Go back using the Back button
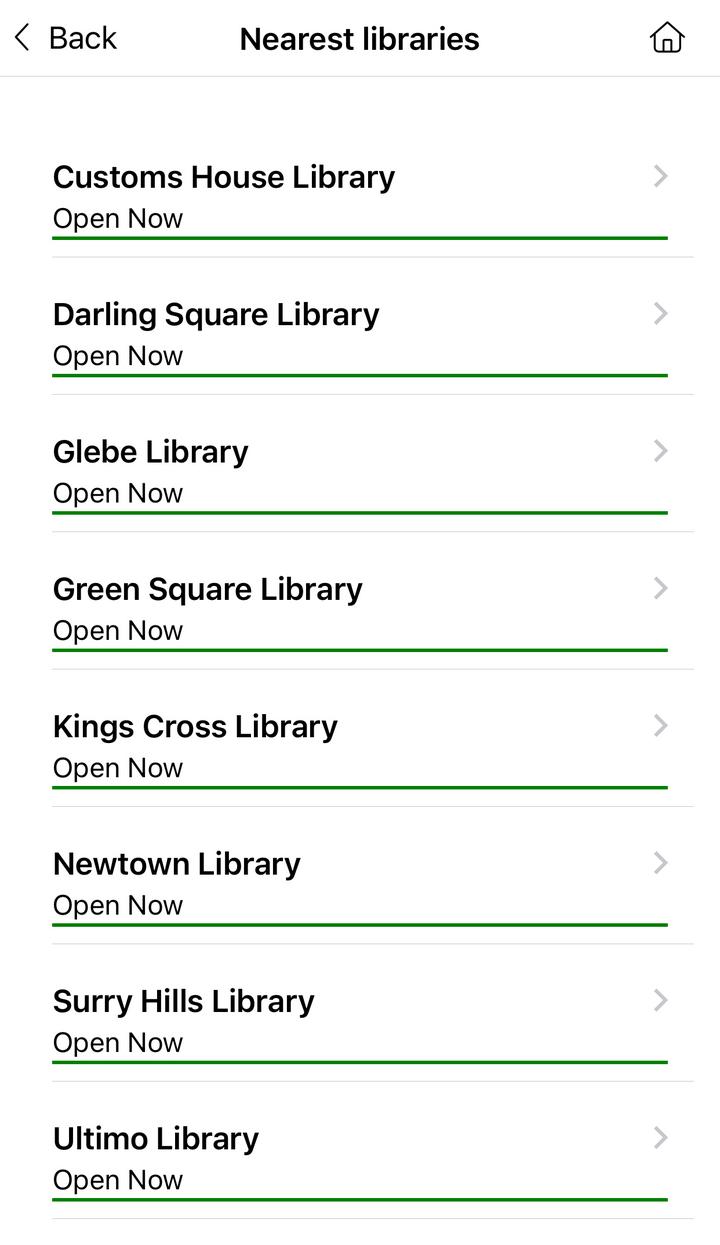Image resolution: width=720 pixels, height=1245 pixels. tap(65, 38)
